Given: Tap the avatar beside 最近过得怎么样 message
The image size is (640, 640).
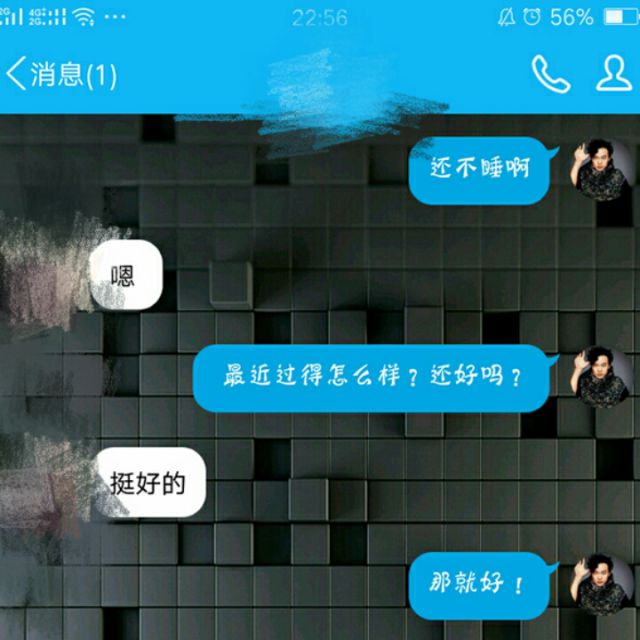Looking at the screenshot, I should 602,377.
